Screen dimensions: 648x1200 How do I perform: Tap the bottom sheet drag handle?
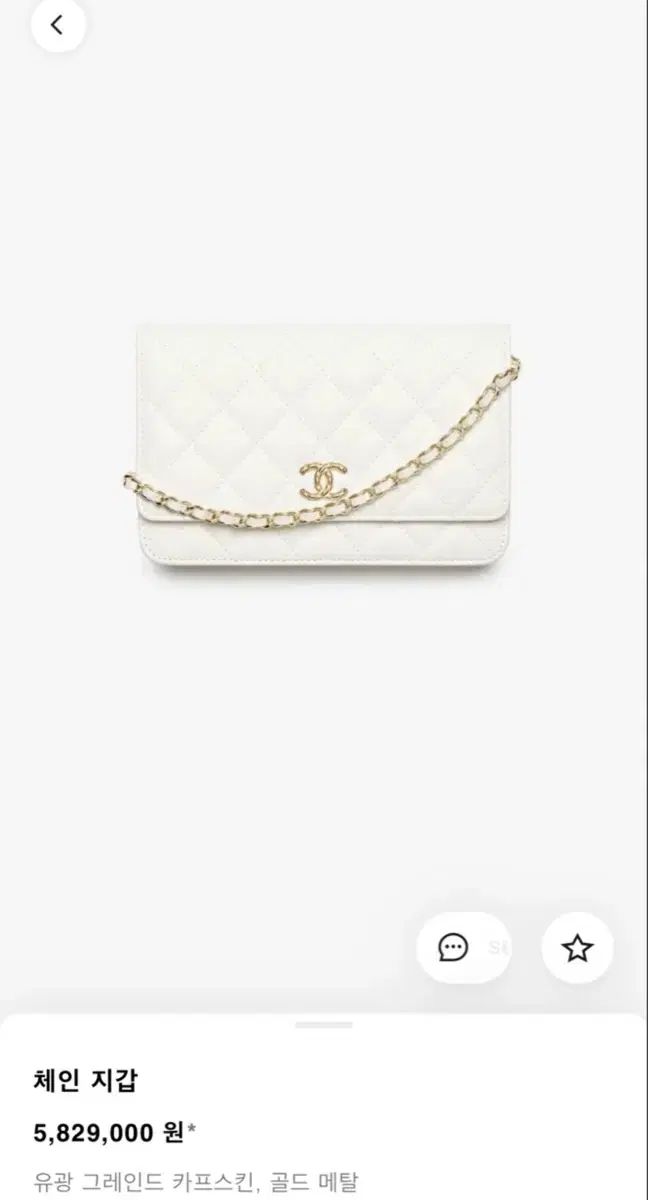(x=324, y=1024)
